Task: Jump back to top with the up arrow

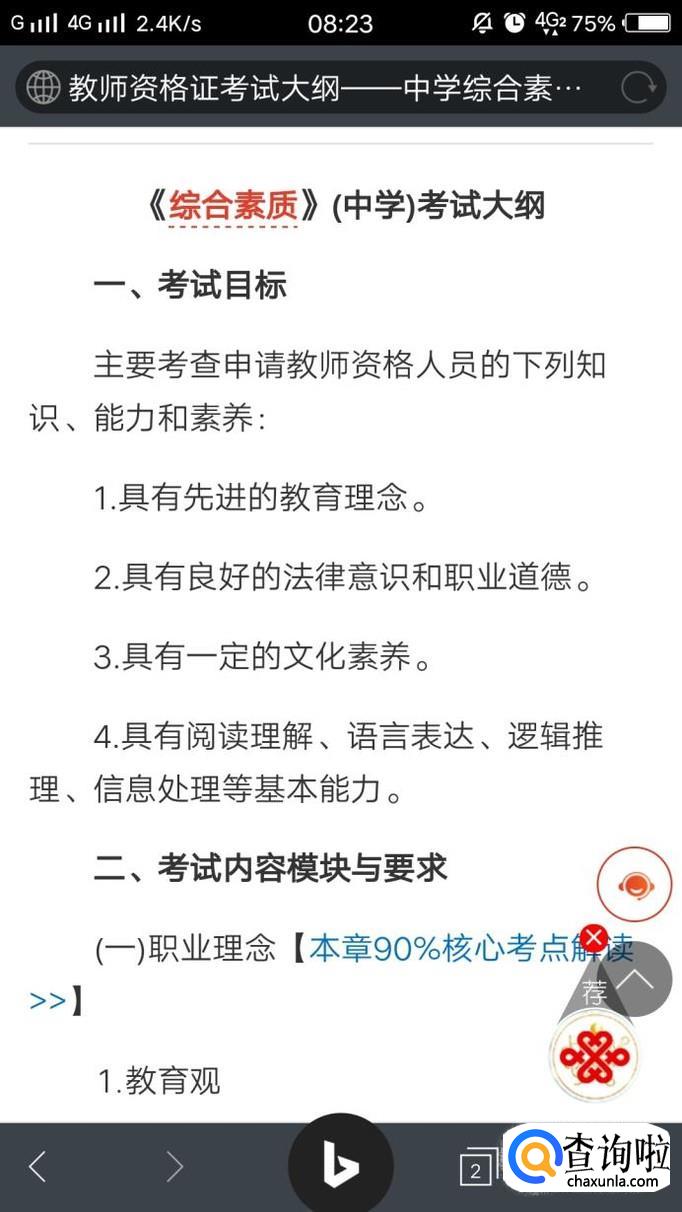Action: 636,980
